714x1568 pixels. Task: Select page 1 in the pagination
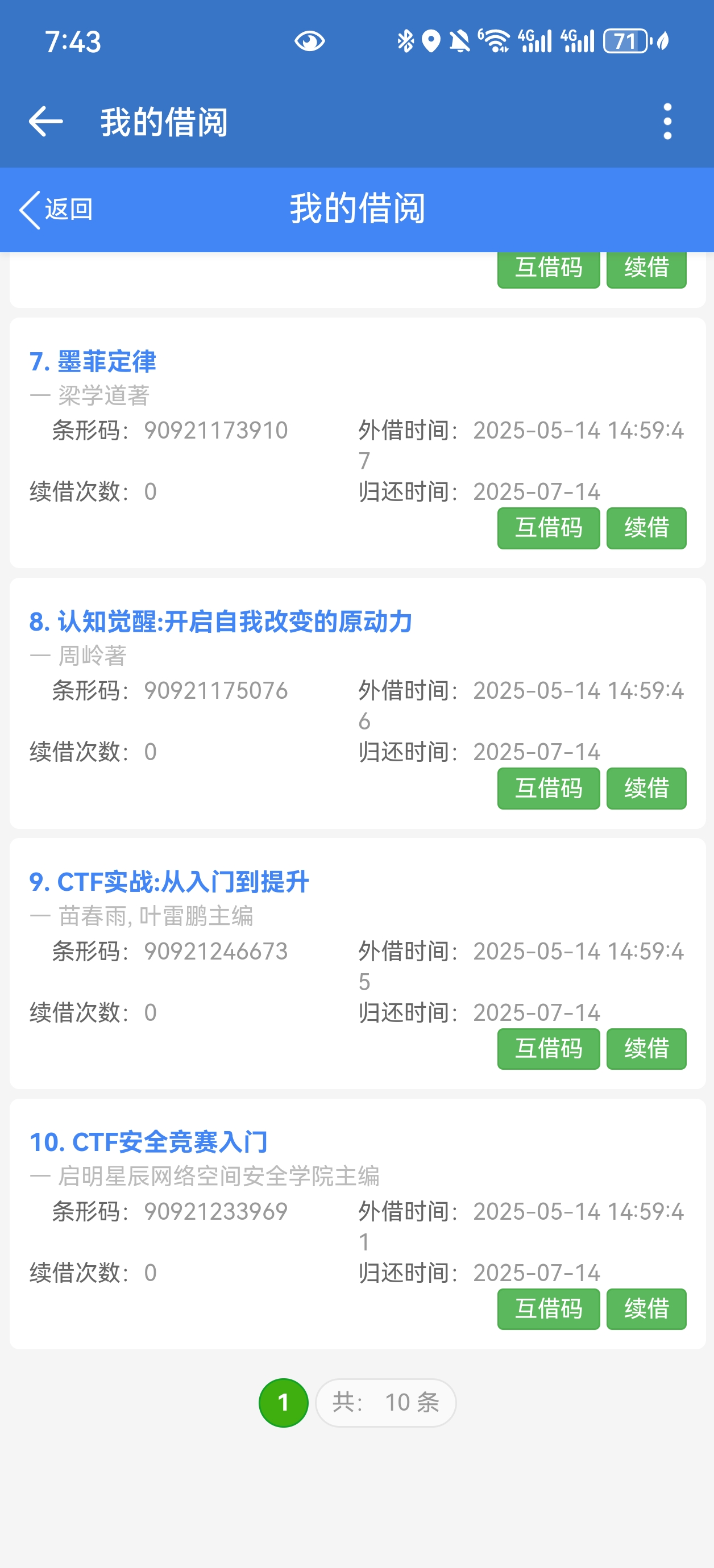coord(283,1403)
